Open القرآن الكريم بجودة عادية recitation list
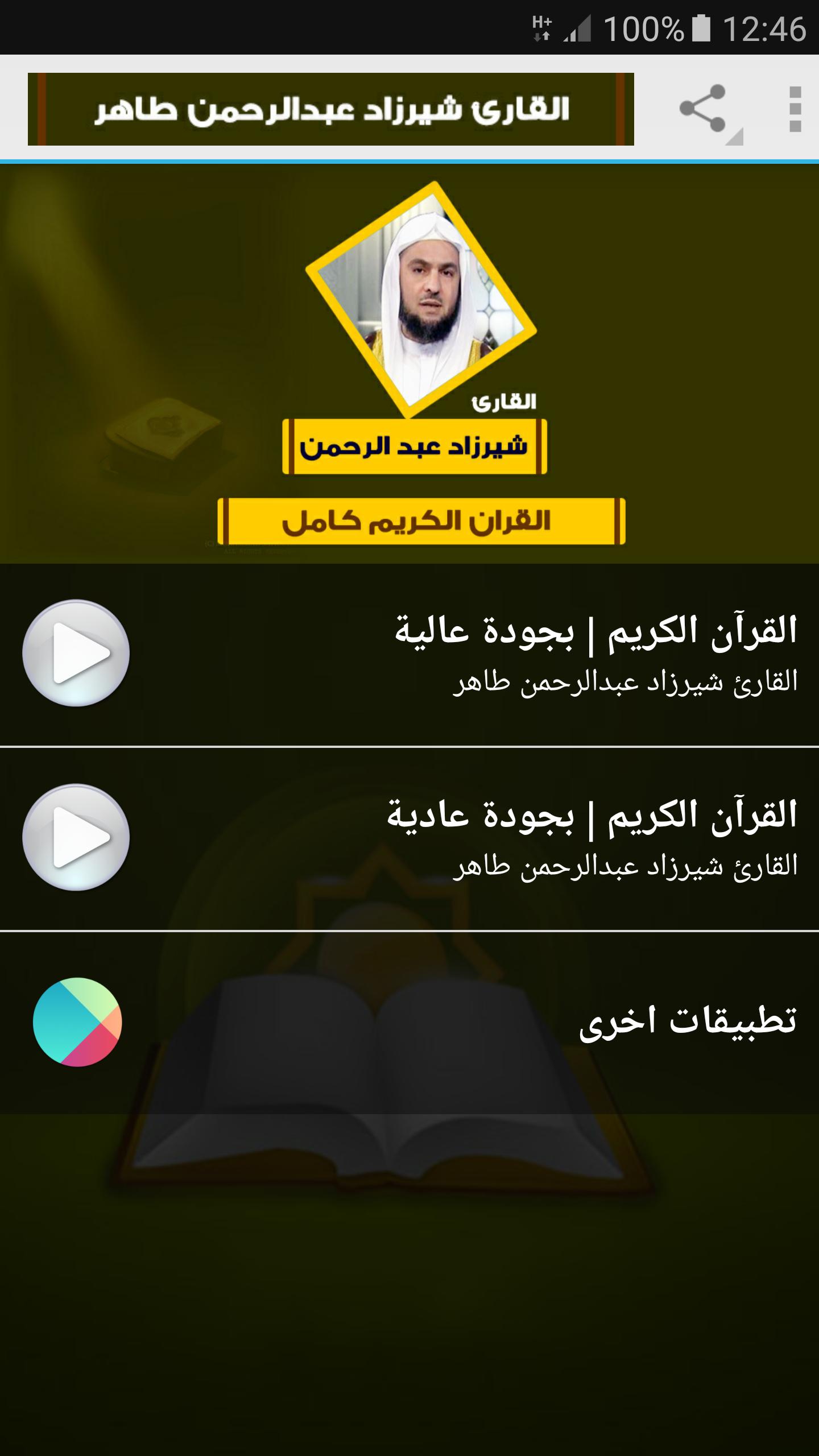Image resolution: width=819 pixels, height=1456 pixels. (x=409, y=838)
